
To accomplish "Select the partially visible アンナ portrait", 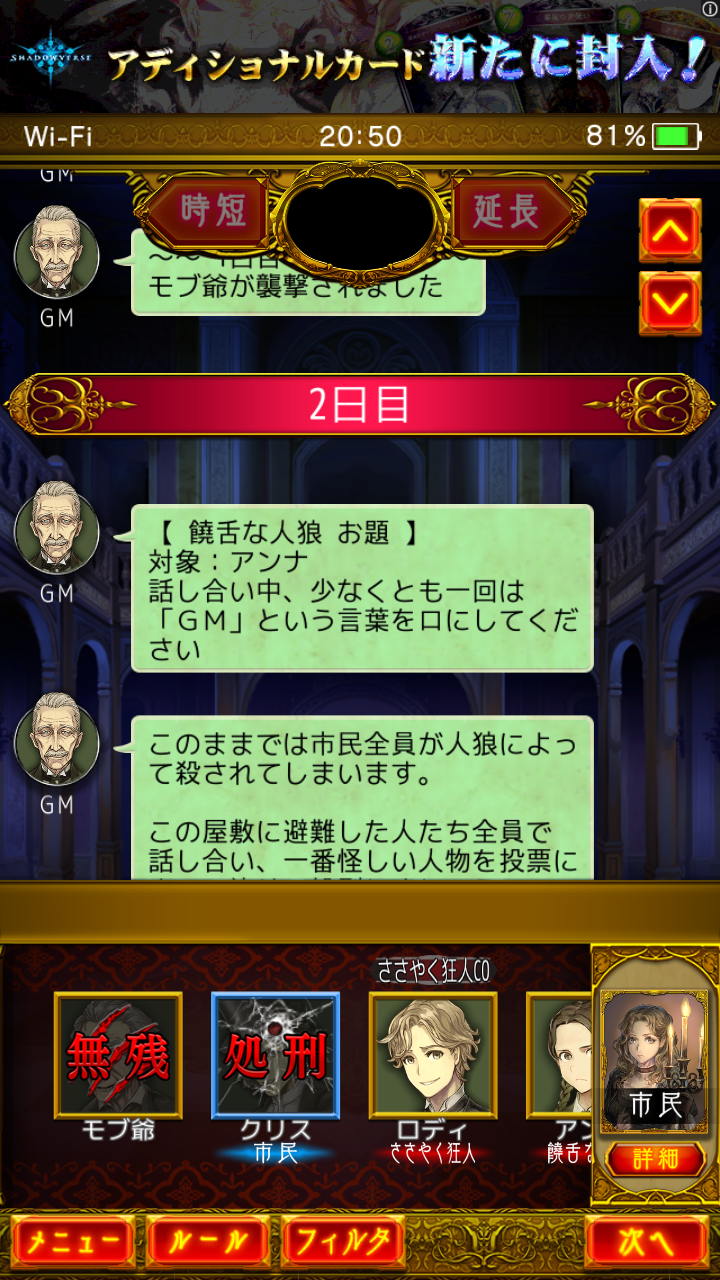I will [560, 1055].
